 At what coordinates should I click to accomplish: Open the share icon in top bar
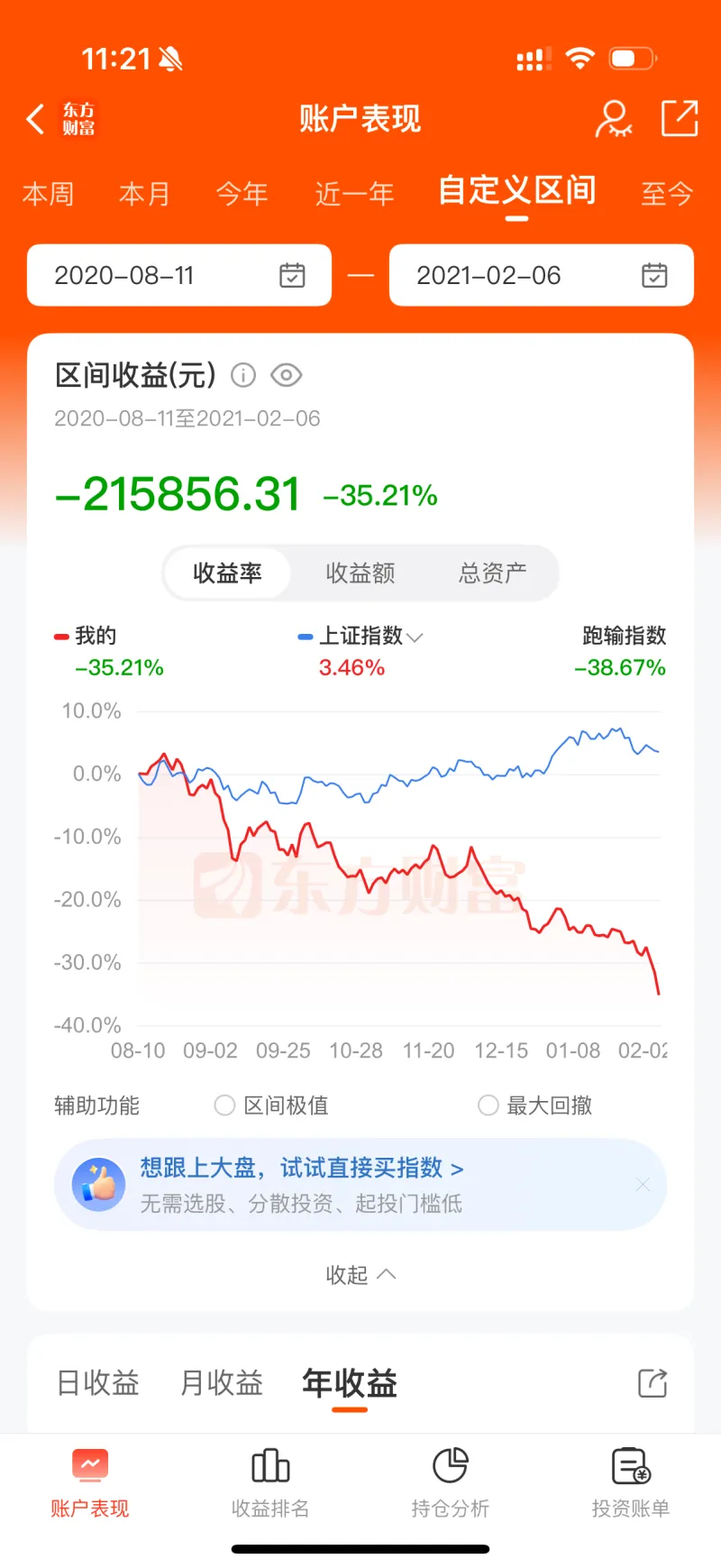[680, 119]
